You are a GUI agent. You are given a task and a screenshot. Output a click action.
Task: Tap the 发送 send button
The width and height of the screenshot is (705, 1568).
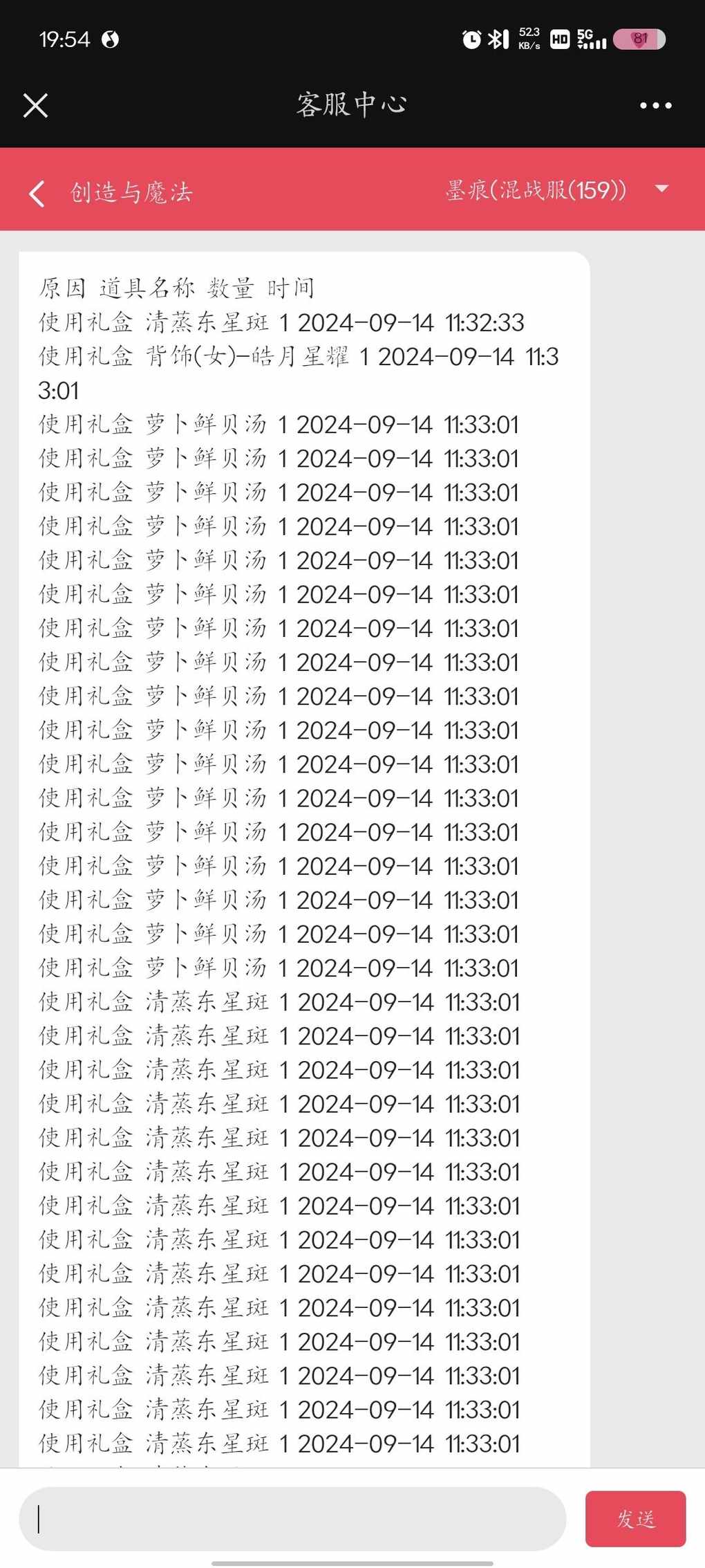coord(635,1519)
